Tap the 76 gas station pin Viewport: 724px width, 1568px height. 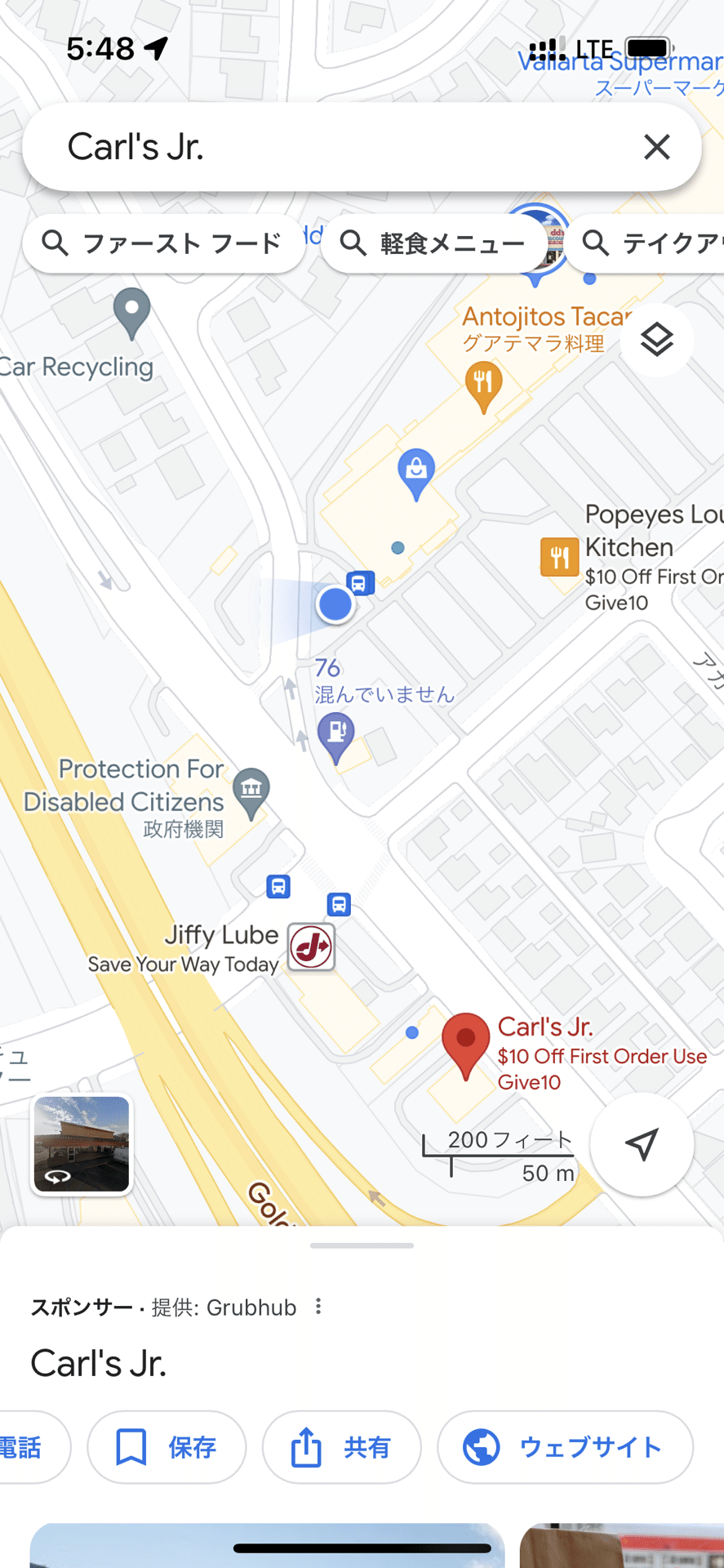click(x=335, y=735)
